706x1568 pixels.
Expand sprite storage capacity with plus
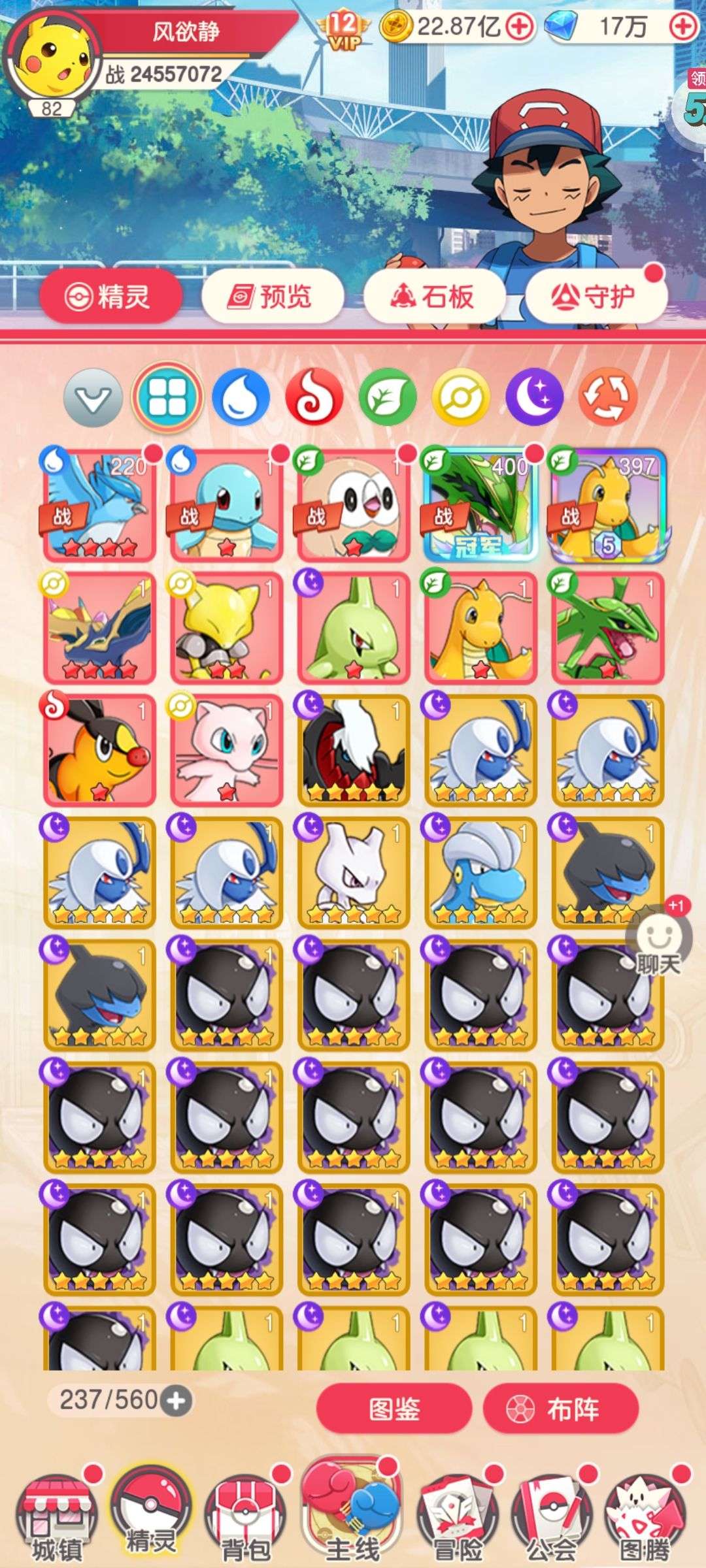[176, 1401]
